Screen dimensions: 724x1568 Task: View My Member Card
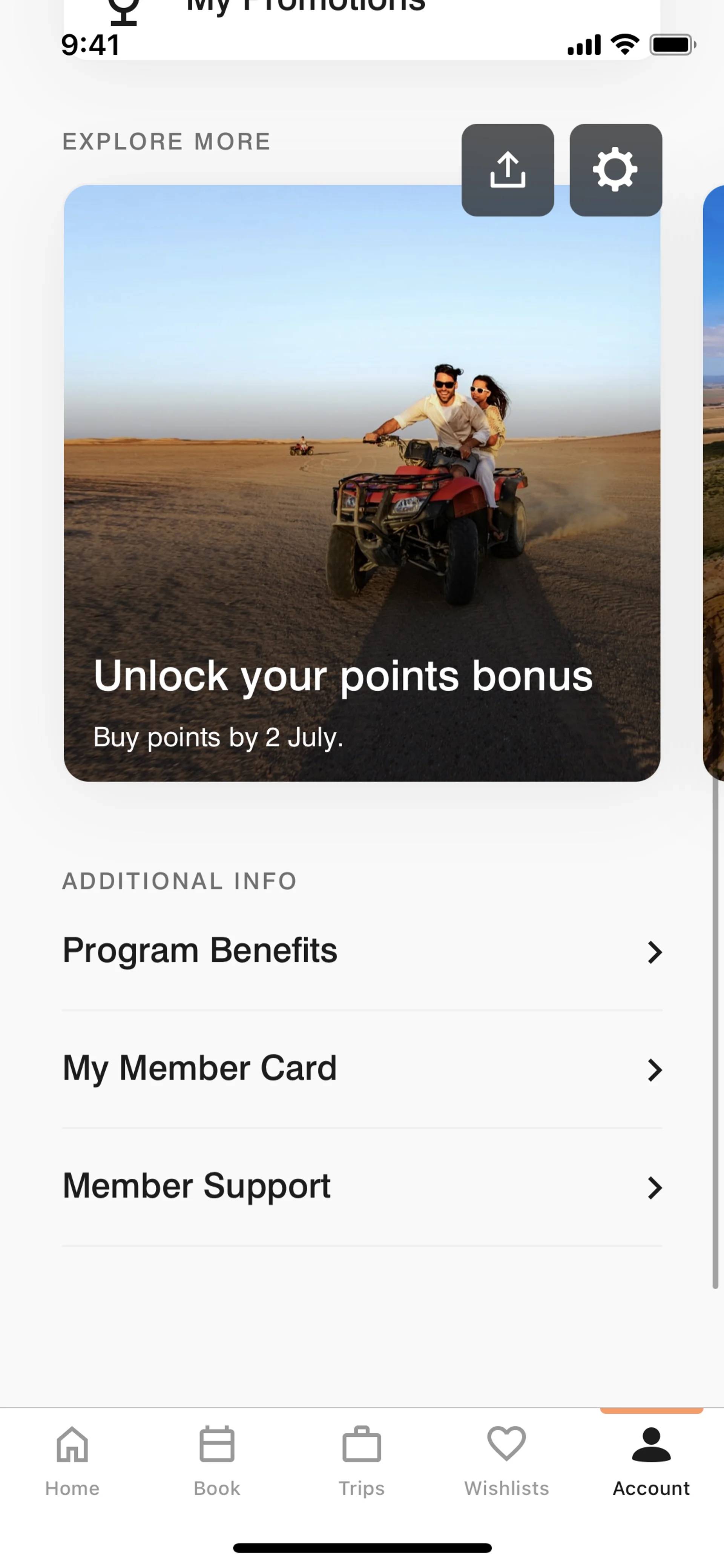(361, 1069)
